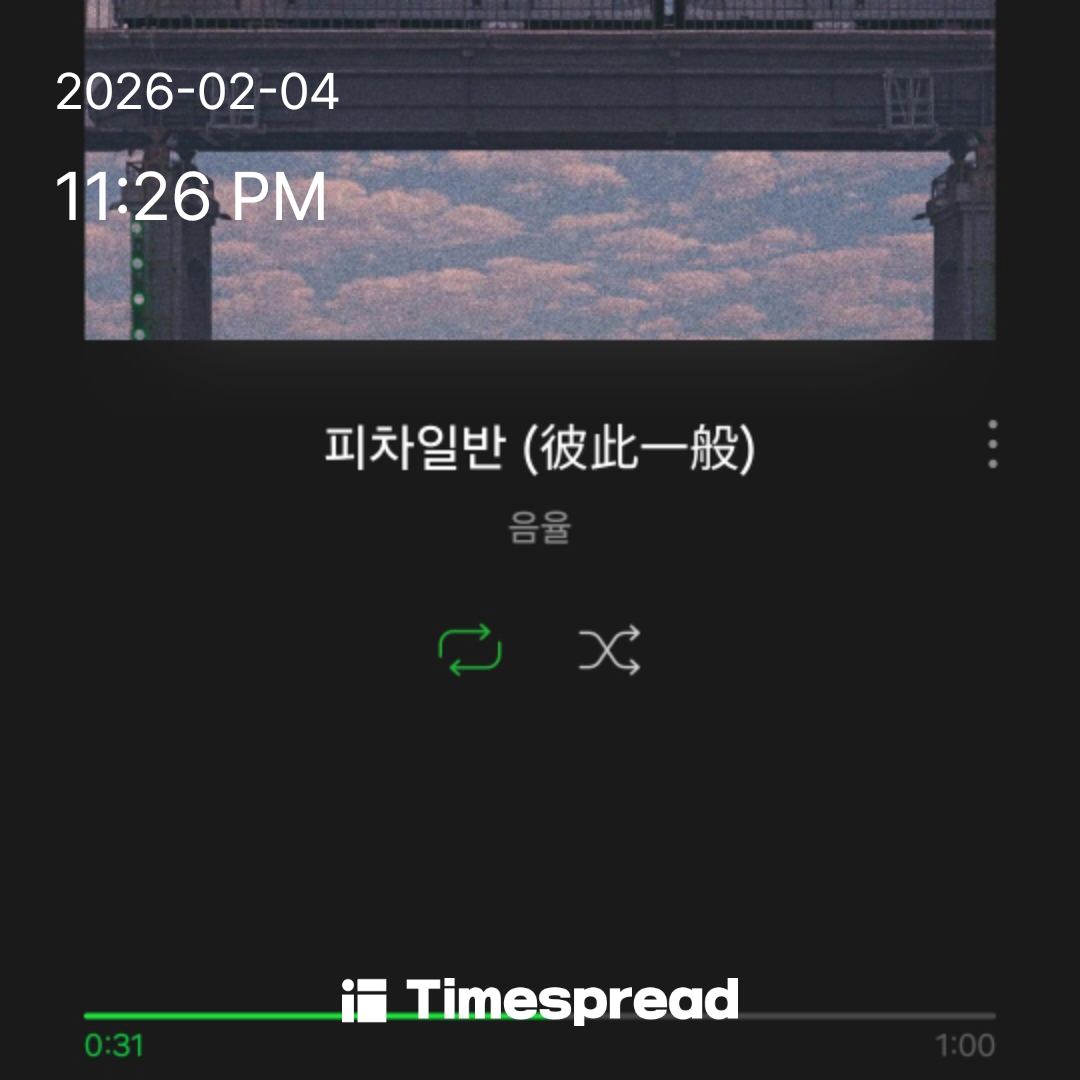Turn on shuffle playback
This screenshot has width=1080, height=1080.
[x=609, y=650]
